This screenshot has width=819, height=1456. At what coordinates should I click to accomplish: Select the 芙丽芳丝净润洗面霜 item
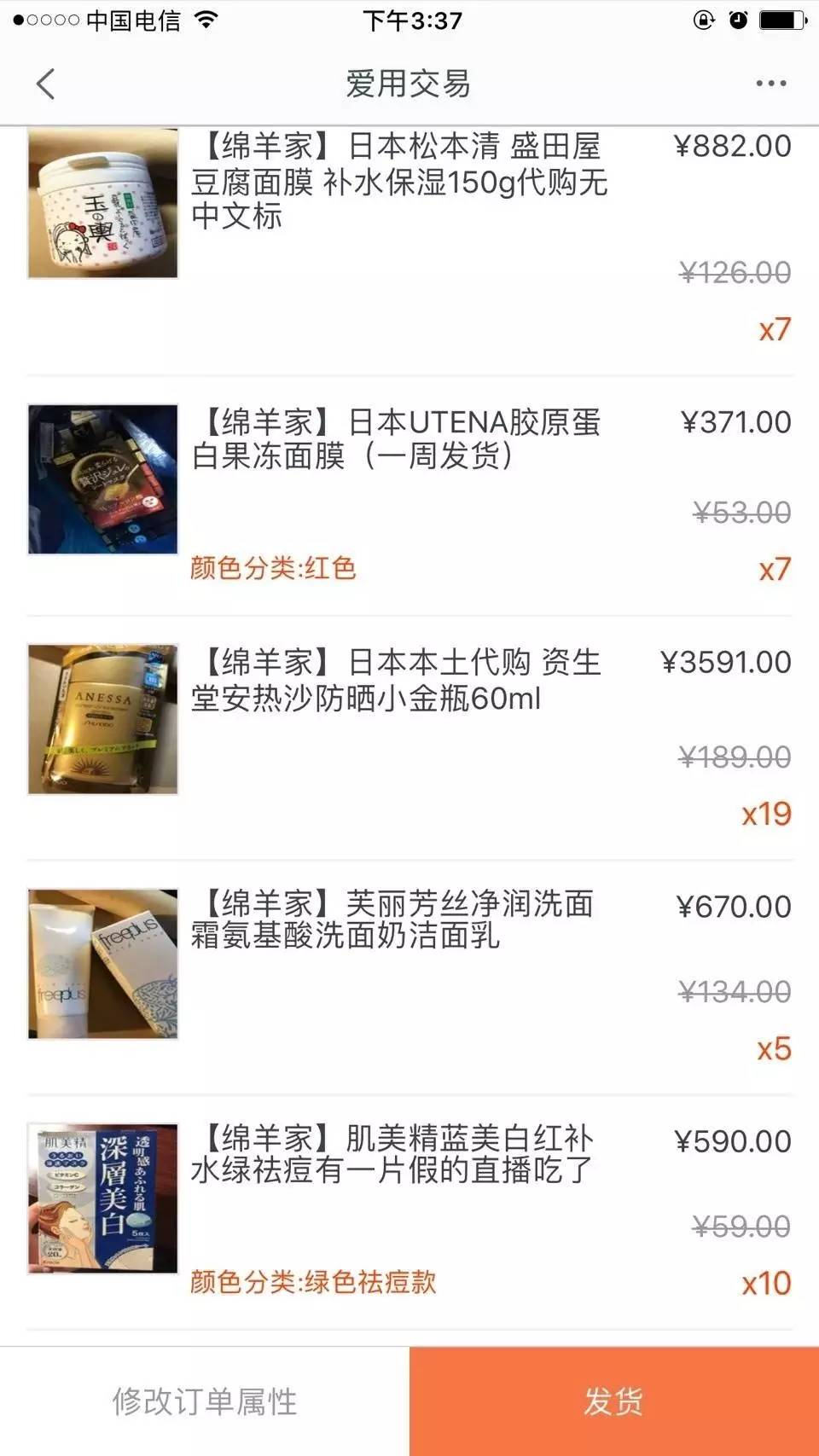(x=392, y=919)
